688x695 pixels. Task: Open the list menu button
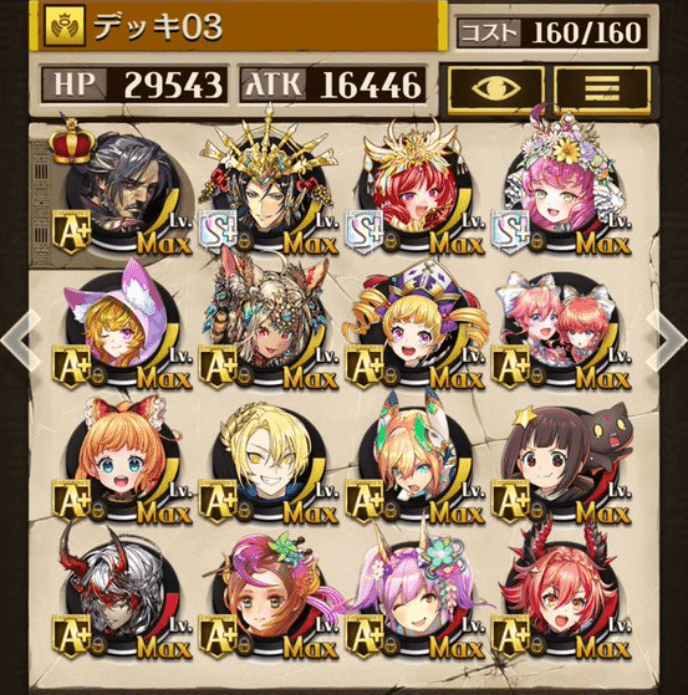click(x=602, y=87)
